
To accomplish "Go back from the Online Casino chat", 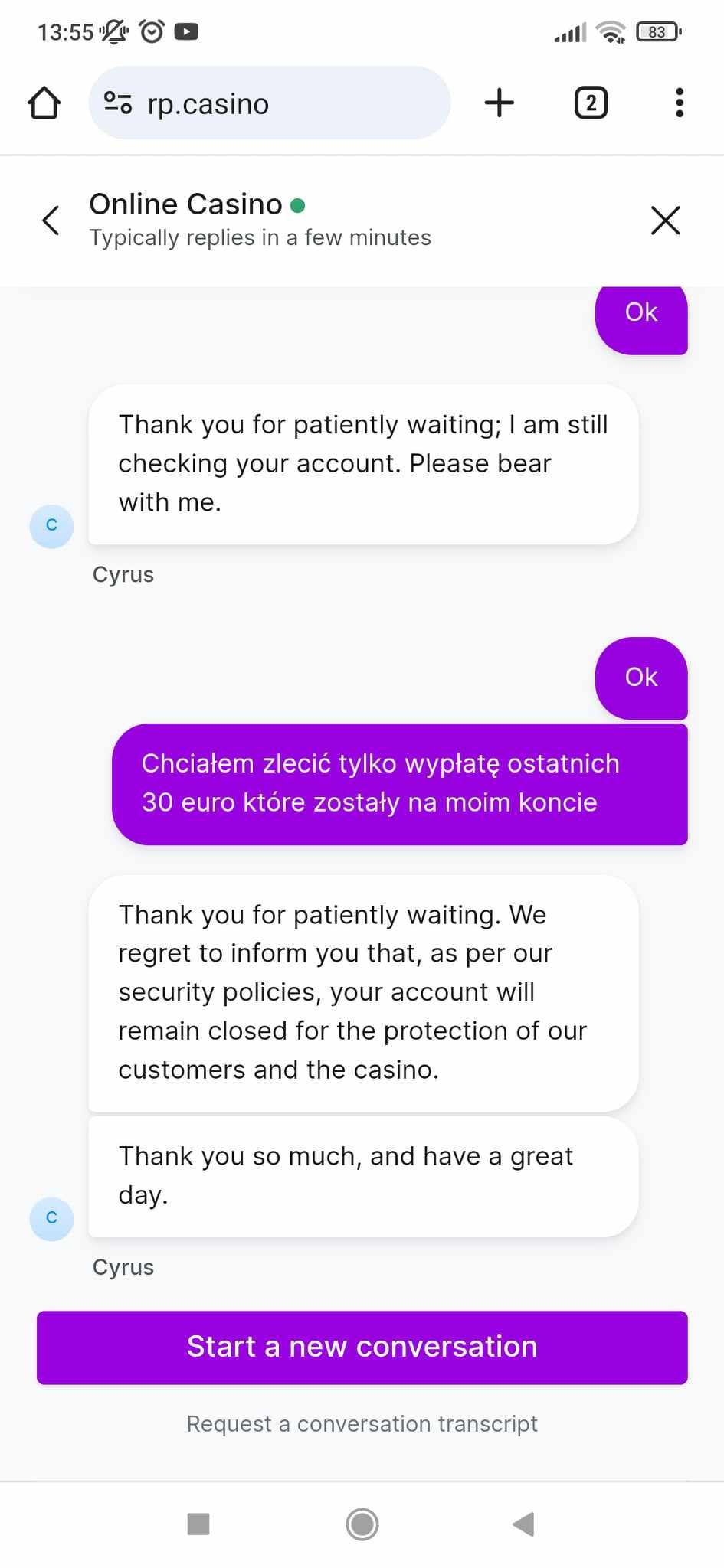I will pos(51,220).
